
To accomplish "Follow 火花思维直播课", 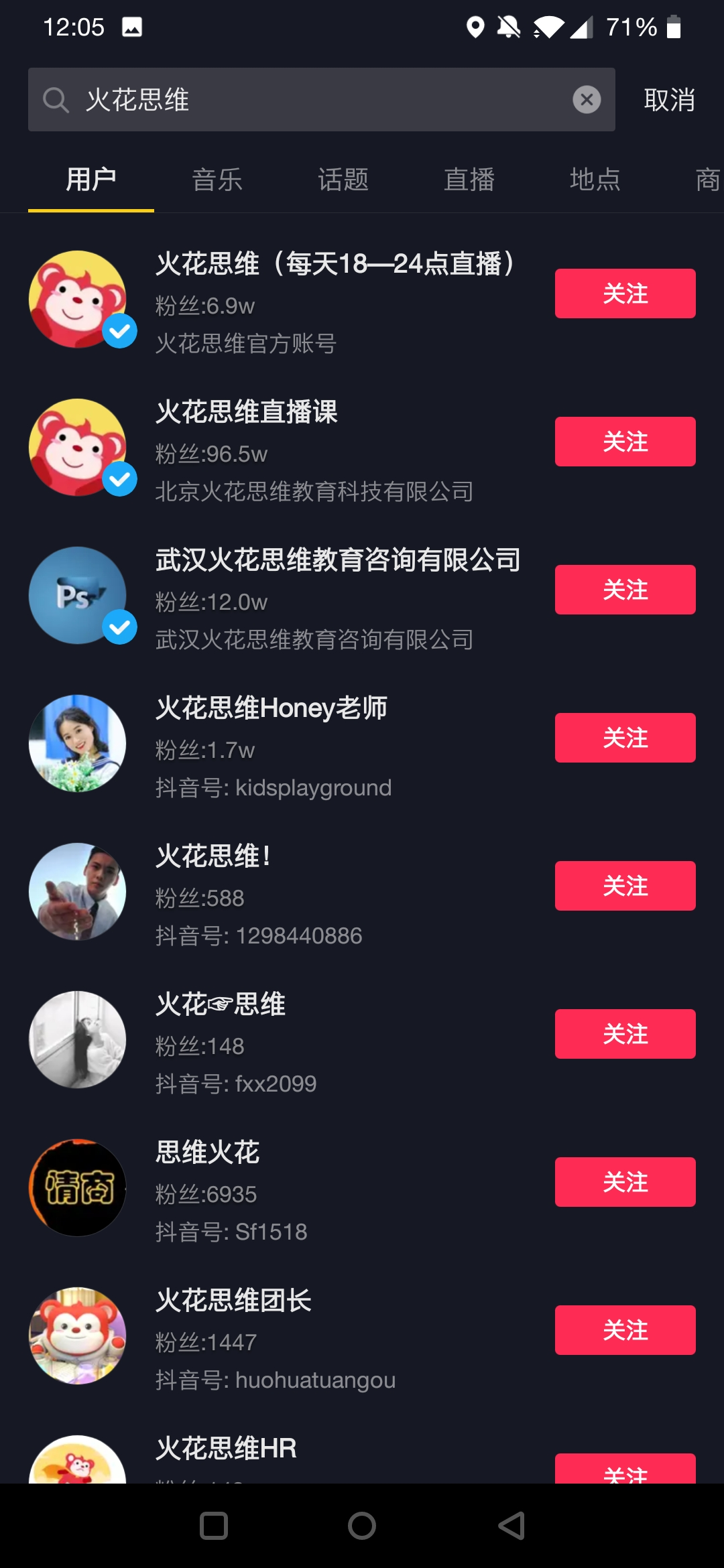I will coord(625,442).
